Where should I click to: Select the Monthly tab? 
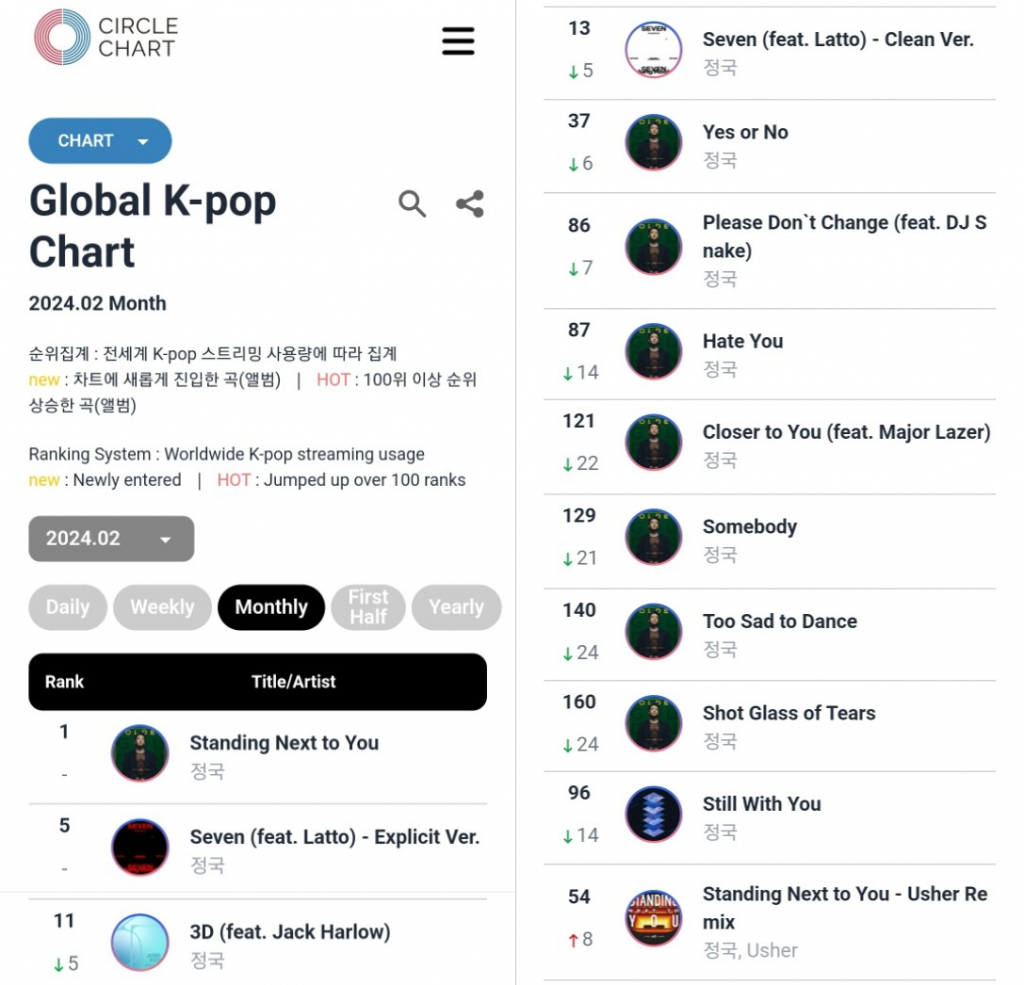tap(271, 607)
